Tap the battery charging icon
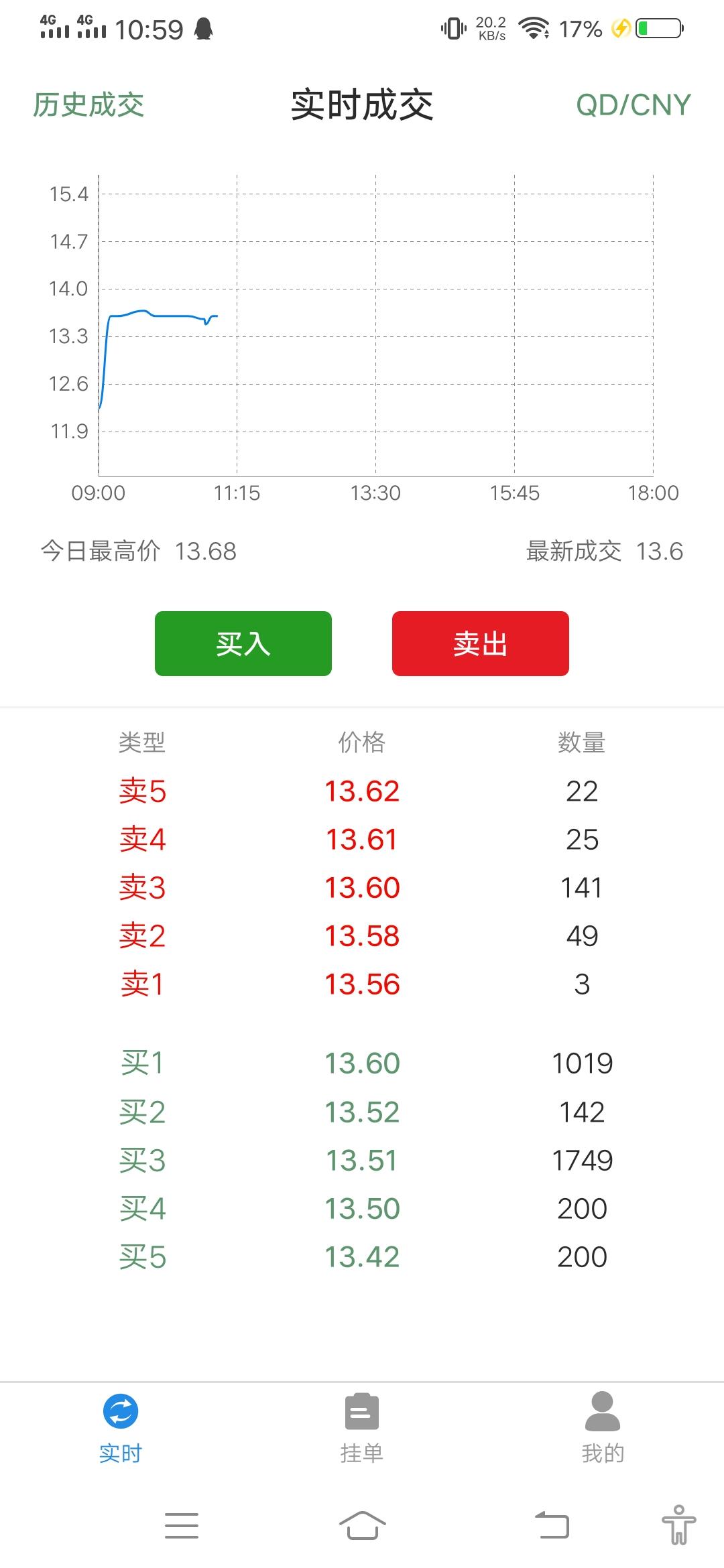724x1568 pixels. click(621, 28)
